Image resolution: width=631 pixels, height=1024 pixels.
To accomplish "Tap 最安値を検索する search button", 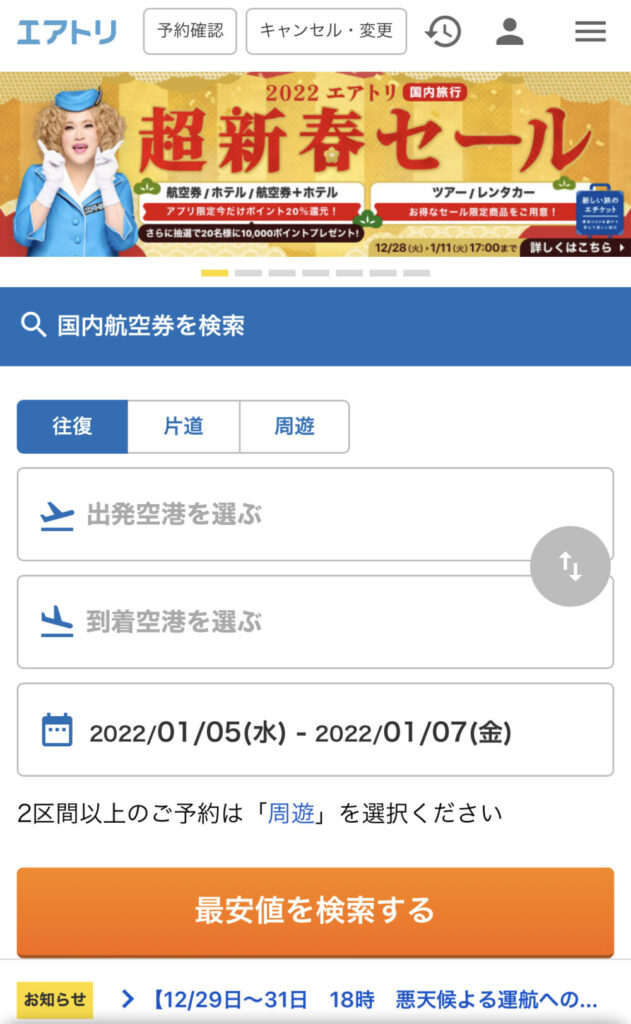I will (x=315, y=910).
